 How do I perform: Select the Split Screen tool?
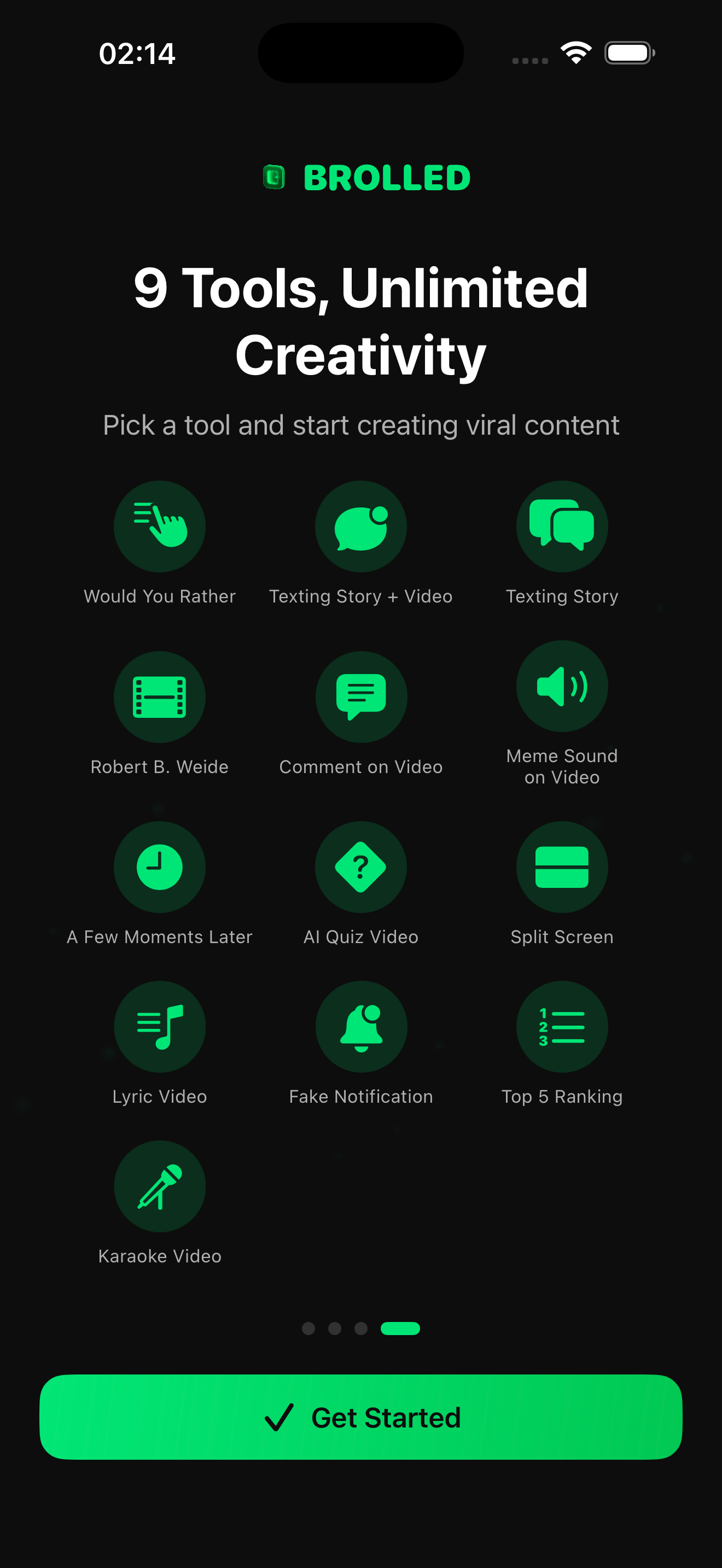pyautogui.click(x=561, y=867)
